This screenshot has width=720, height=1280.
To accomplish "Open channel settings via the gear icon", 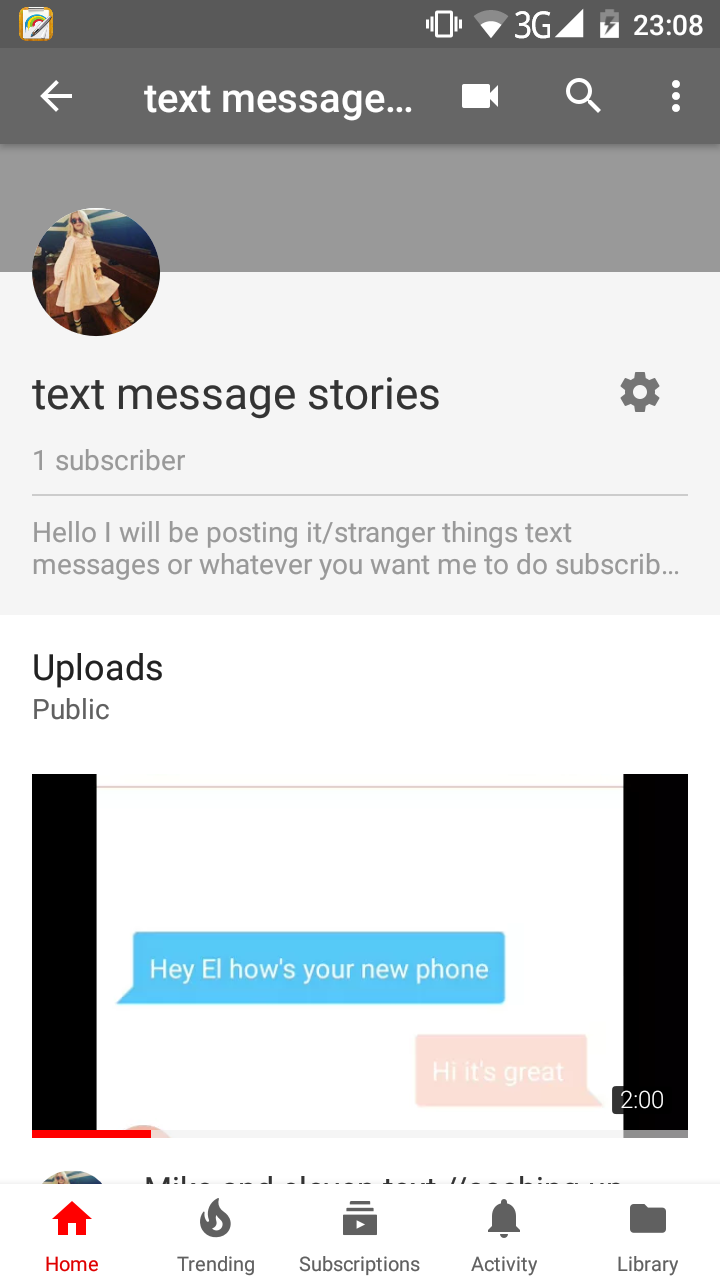I will pyautogui.click(x=640, y=393).
